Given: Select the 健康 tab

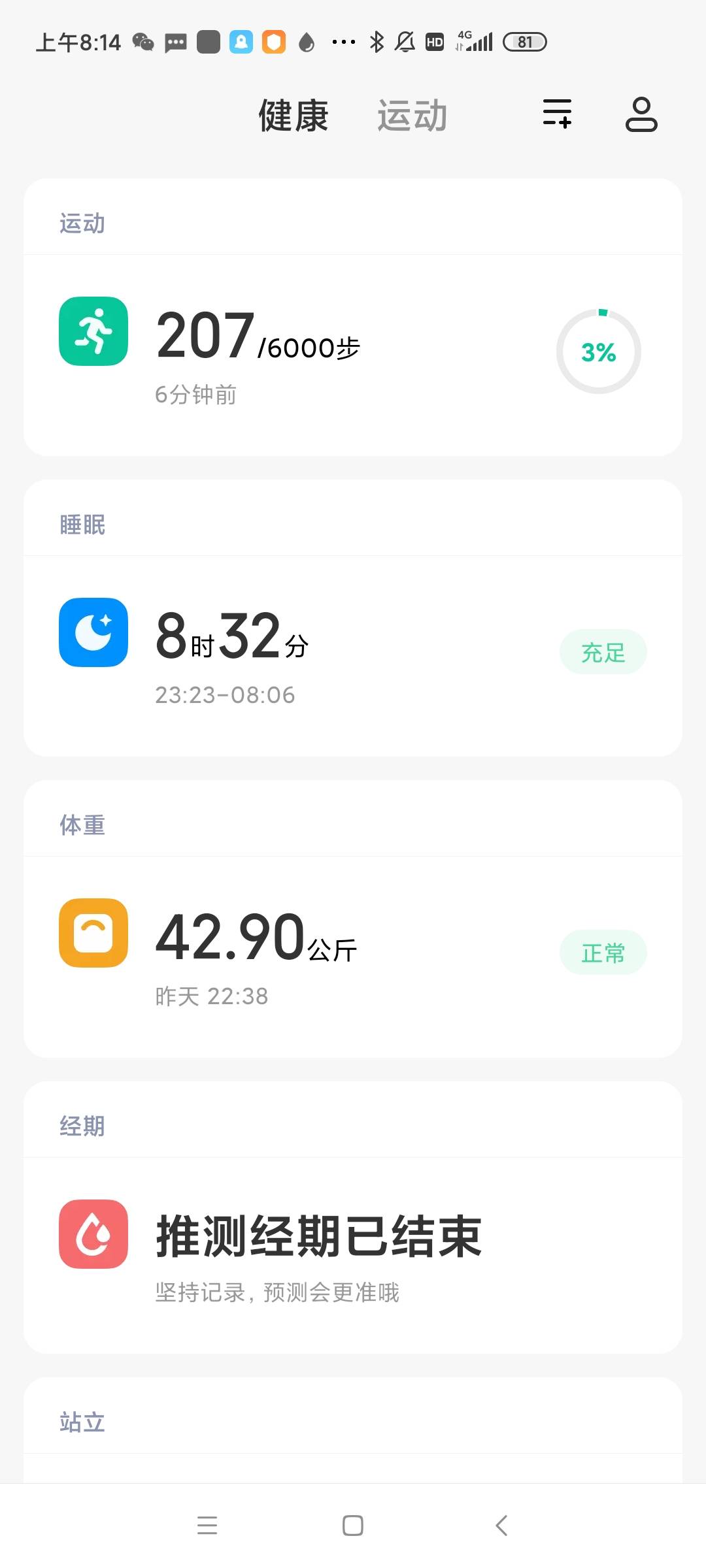Looking at the screenshot, I should click(292, 114).
